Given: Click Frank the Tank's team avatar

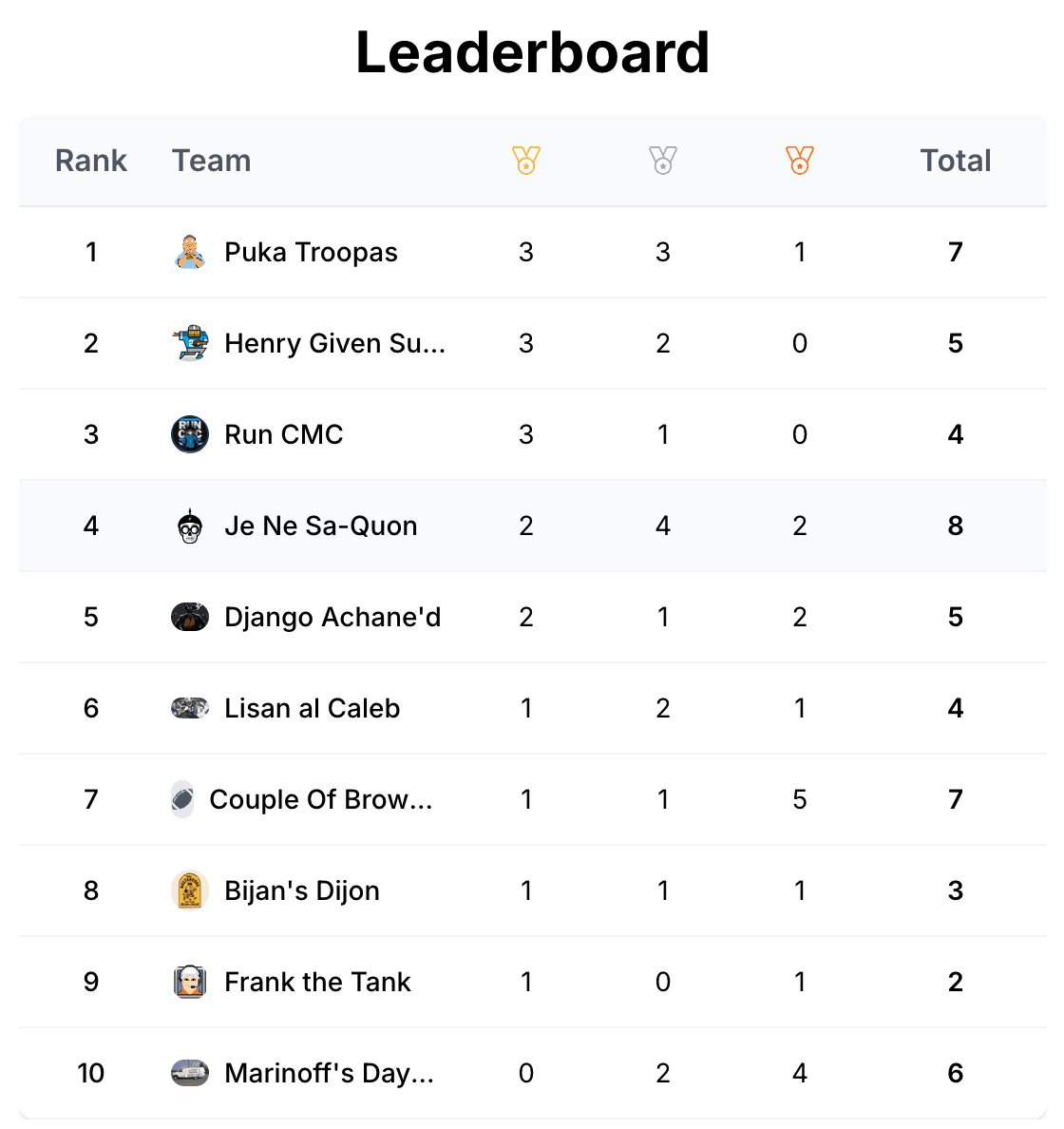Looking at the screenshot, I should pos(190,982).
